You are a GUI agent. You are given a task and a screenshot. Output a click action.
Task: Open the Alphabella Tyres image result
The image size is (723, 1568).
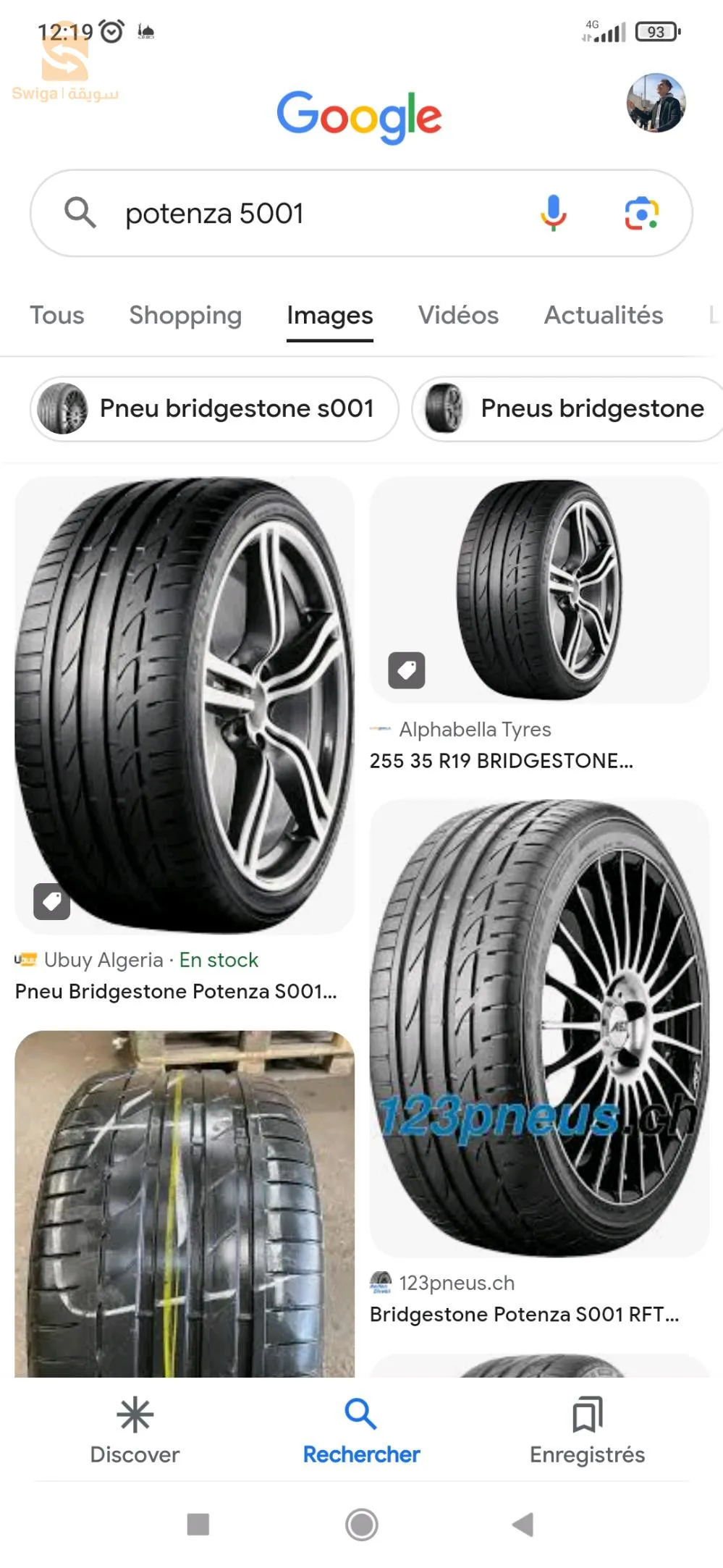coord(539,590)
